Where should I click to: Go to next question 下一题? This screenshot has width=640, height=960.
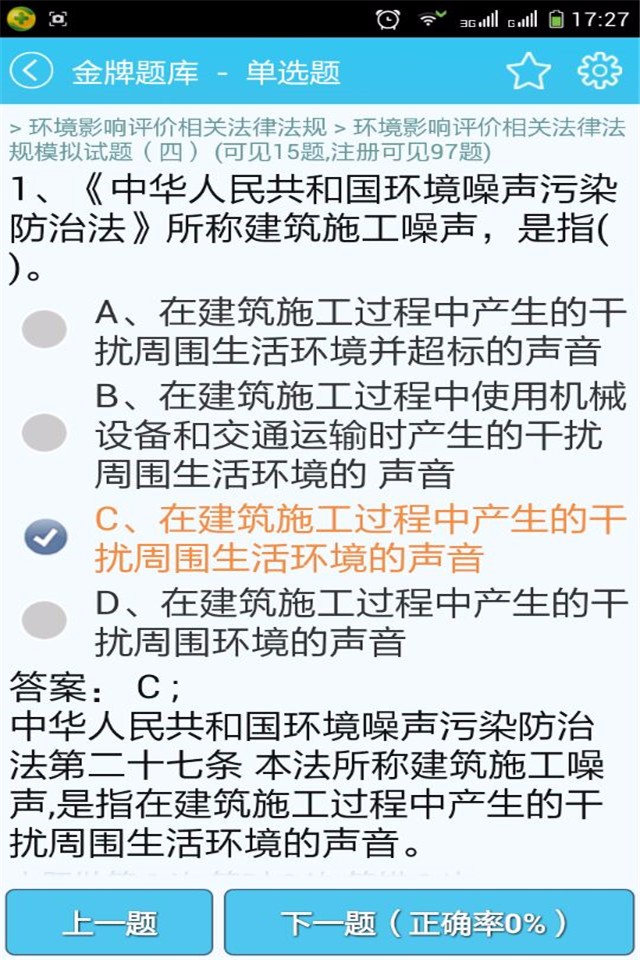[x=427, y=922]
